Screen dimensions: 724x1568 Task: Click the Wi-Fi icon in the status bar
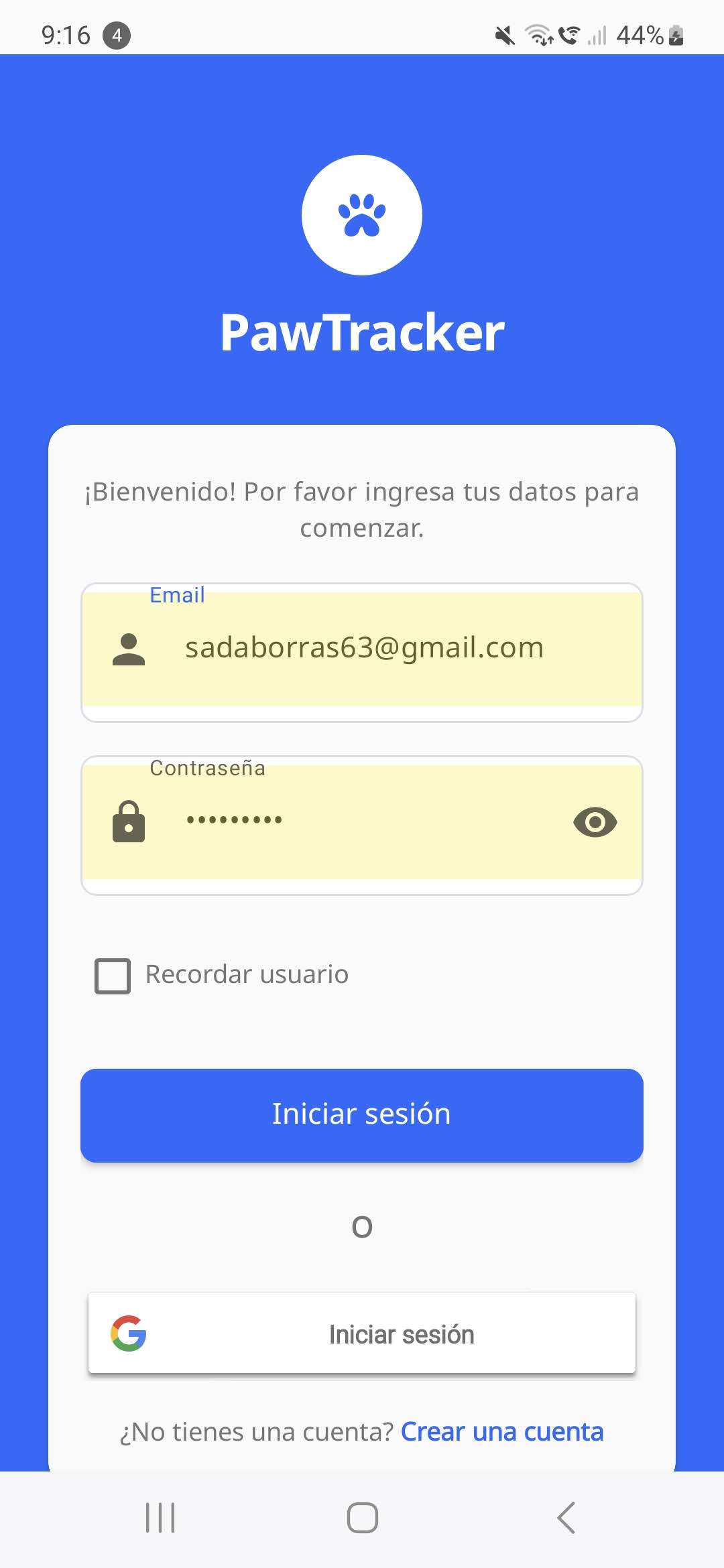[x=538, y=34]
